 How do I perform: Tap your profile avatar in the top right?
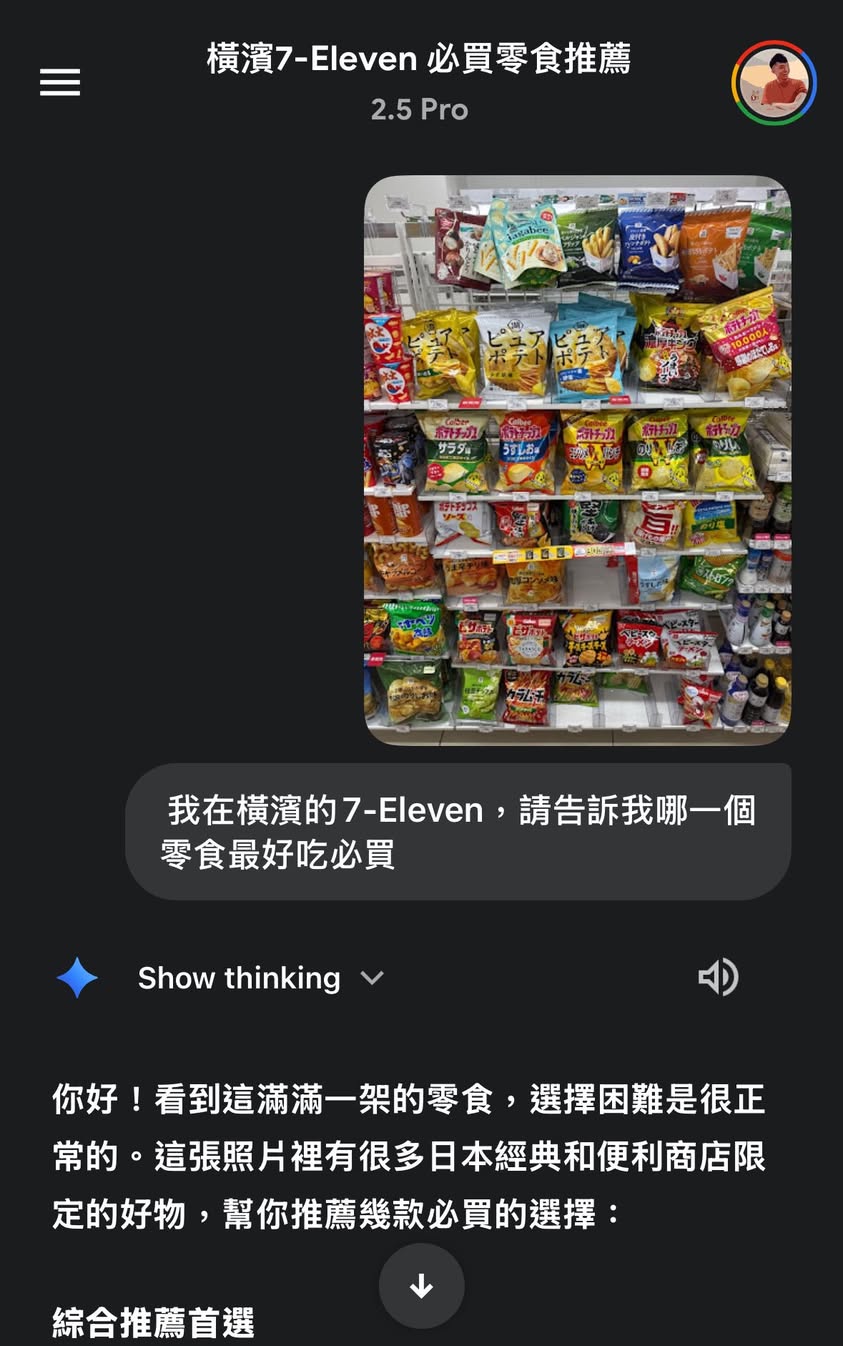pos(775,83)
